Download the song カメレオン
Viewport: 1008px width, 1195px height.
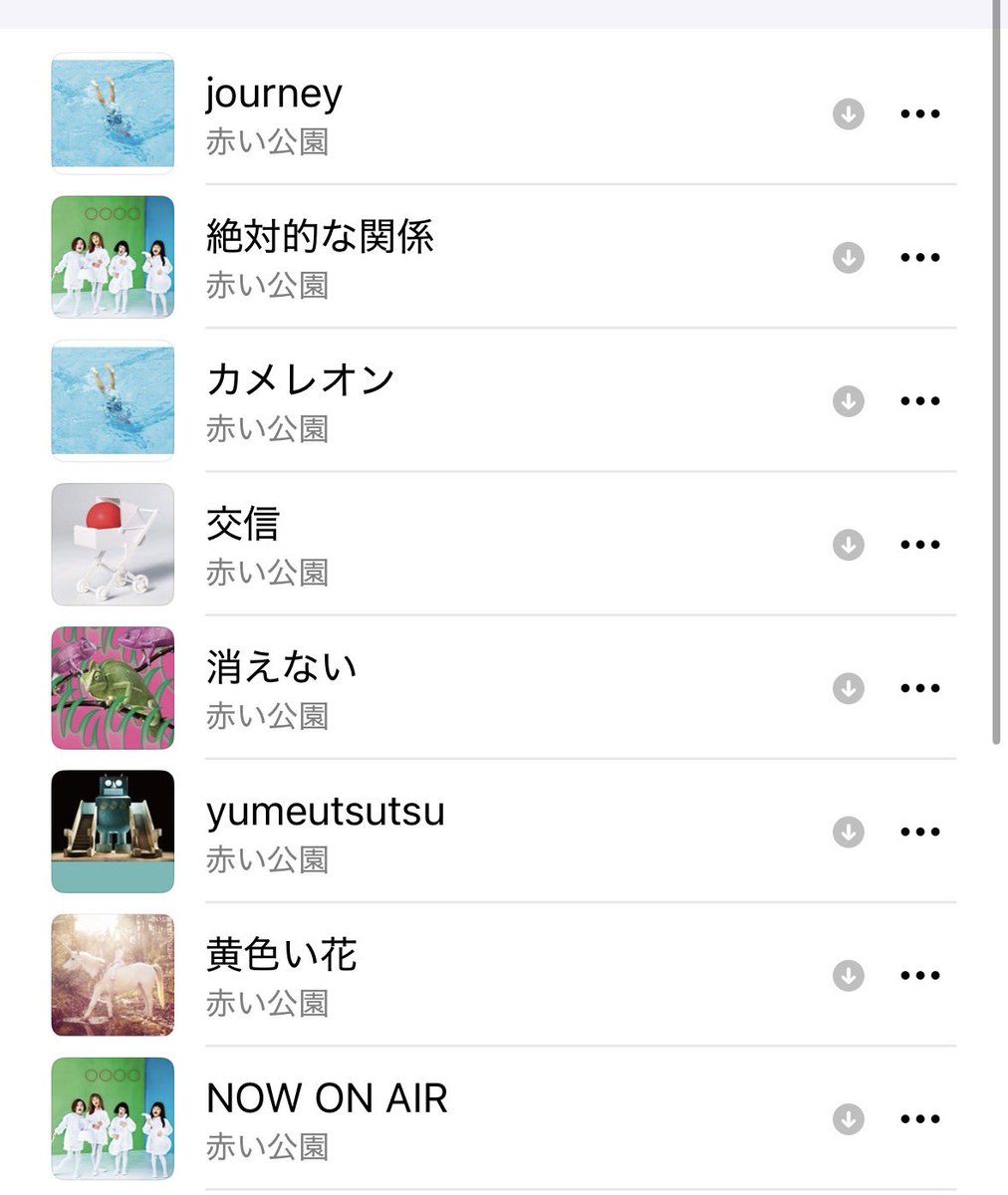(x=848, y=401)
